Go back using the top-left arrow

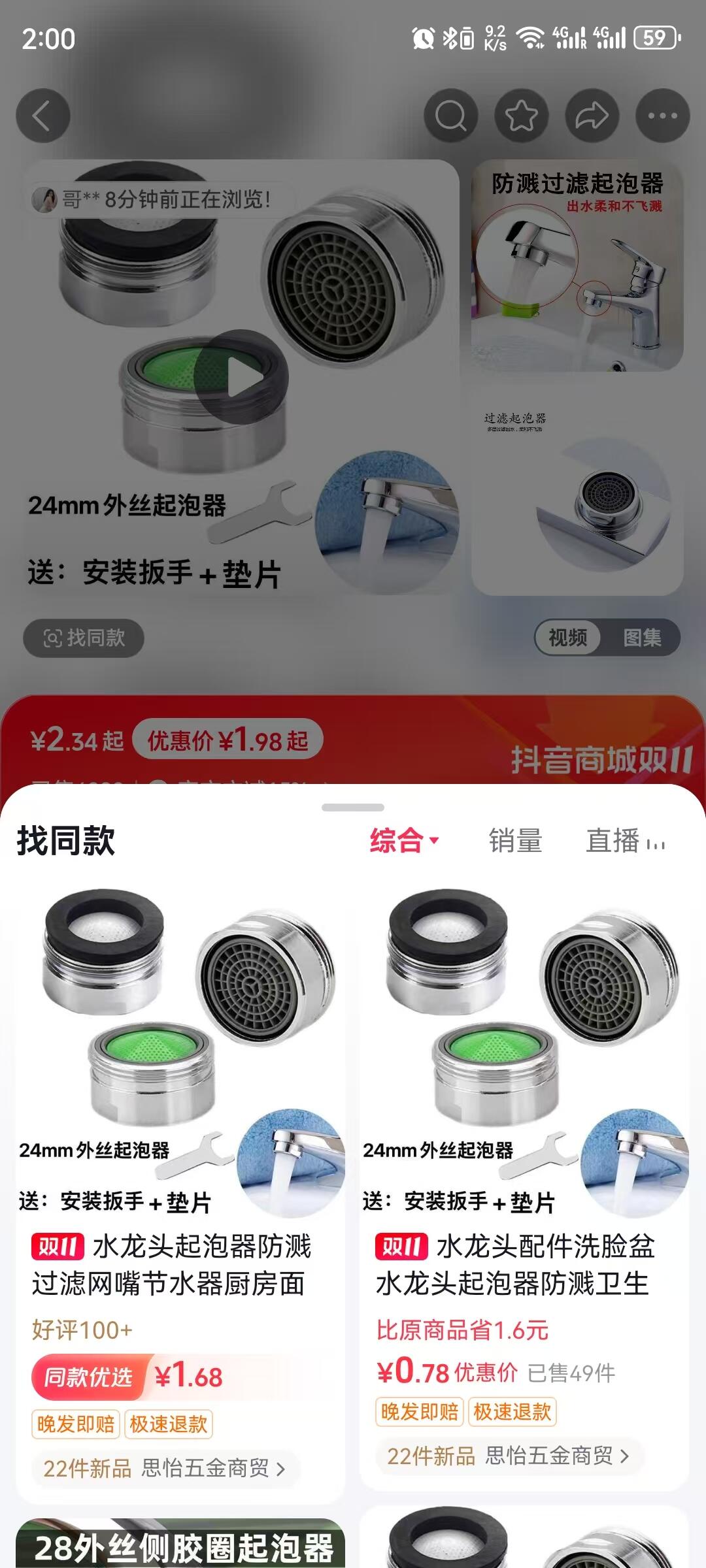(x=43, y=116)
